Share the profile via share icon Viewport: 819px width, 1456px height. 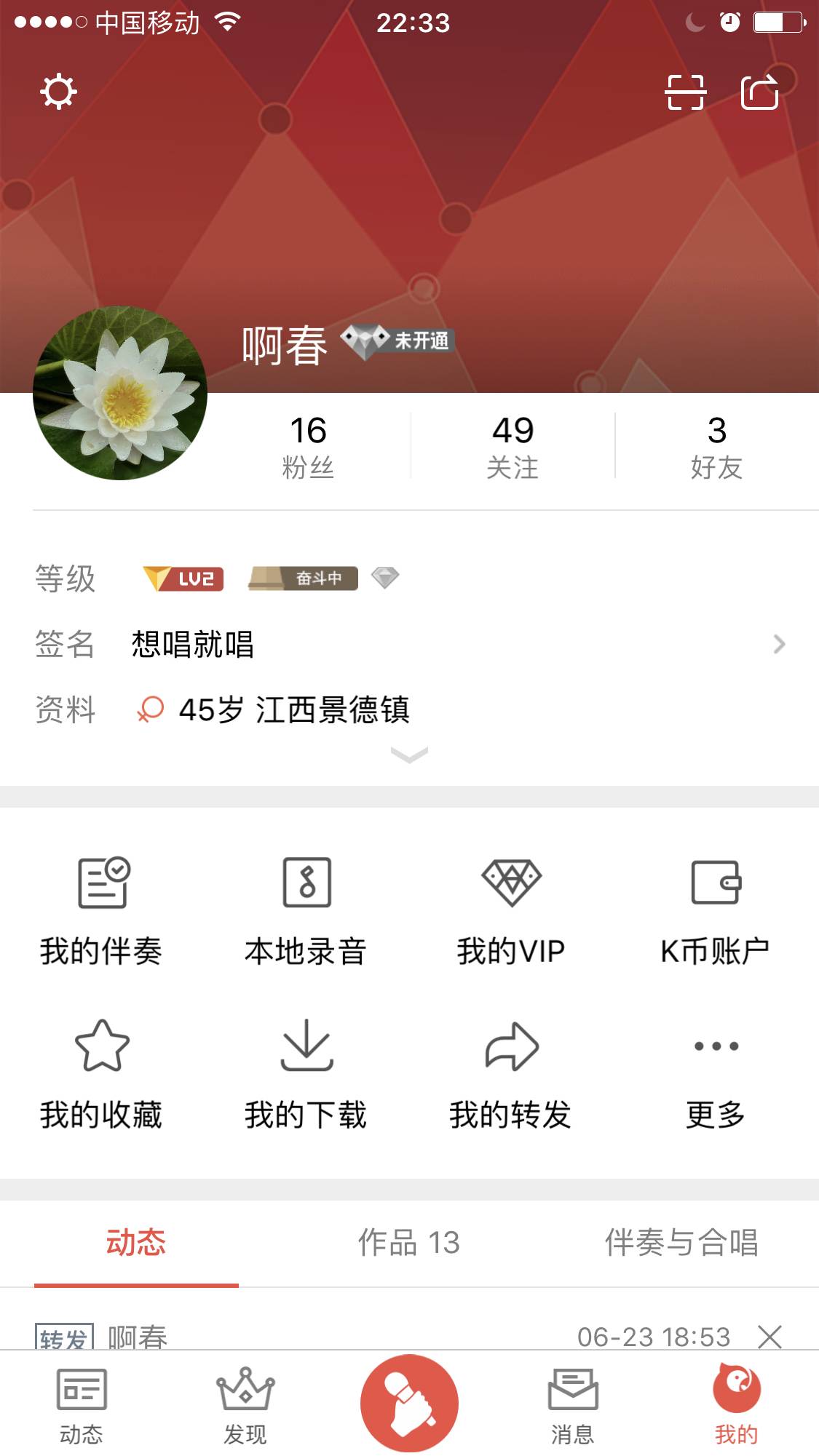759,92
